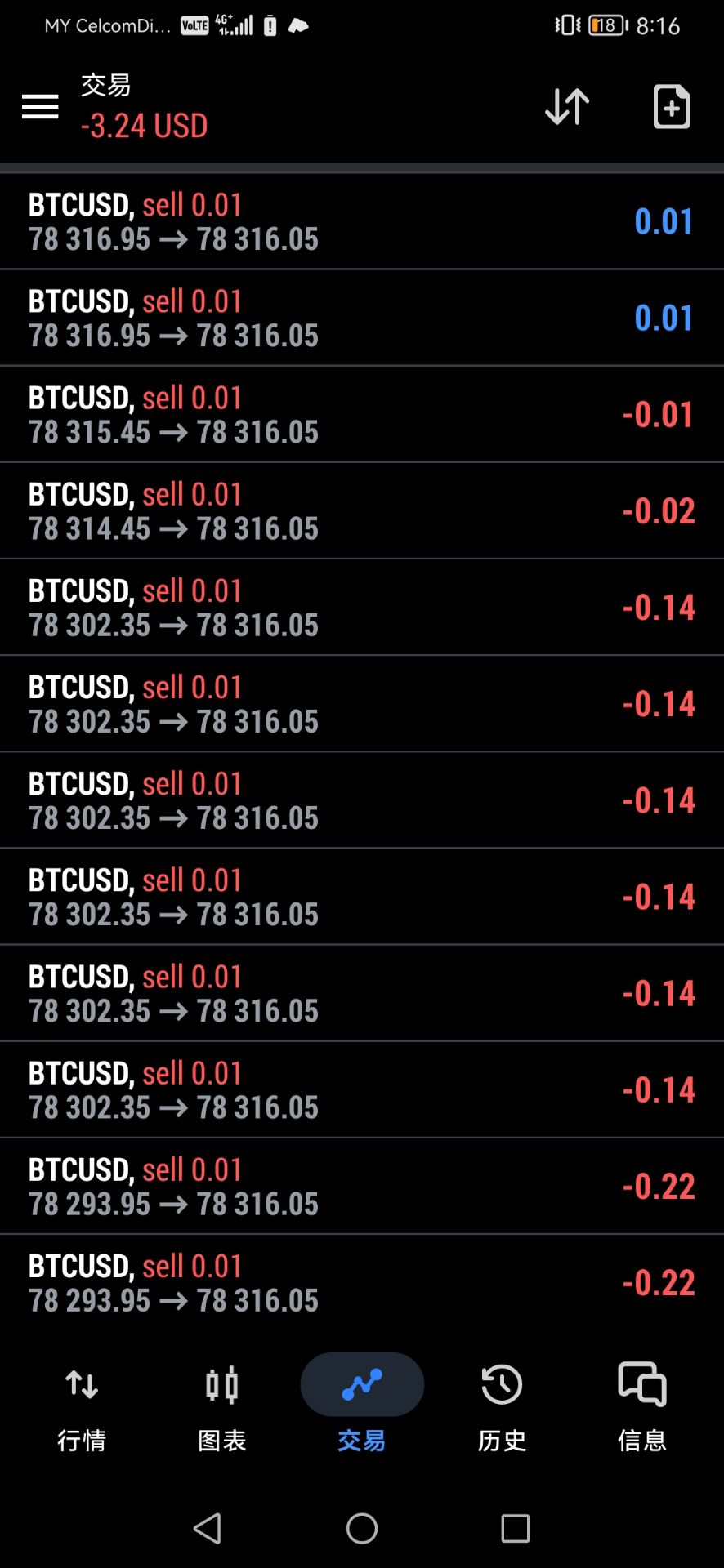Go to the system home screen
Viewport: 724px width, 1568px height.
(x=362, y=1528)
